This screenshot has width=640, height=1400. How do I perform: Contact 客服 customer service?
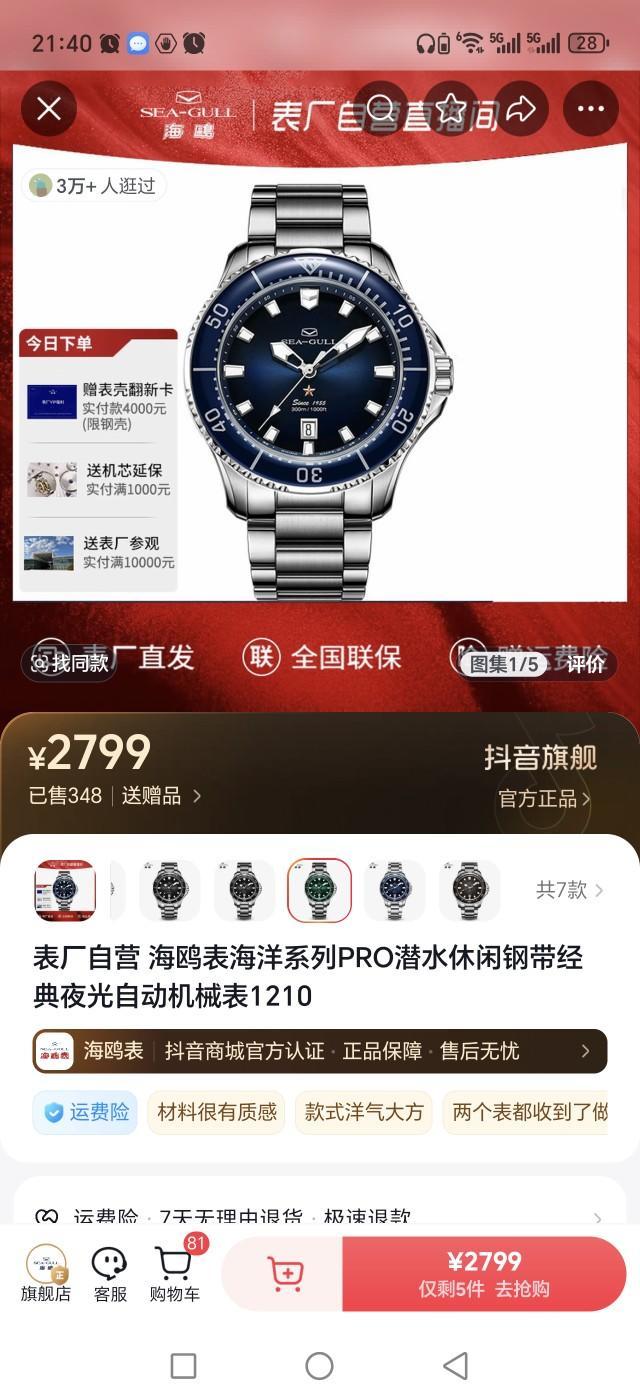(110, 1274)
